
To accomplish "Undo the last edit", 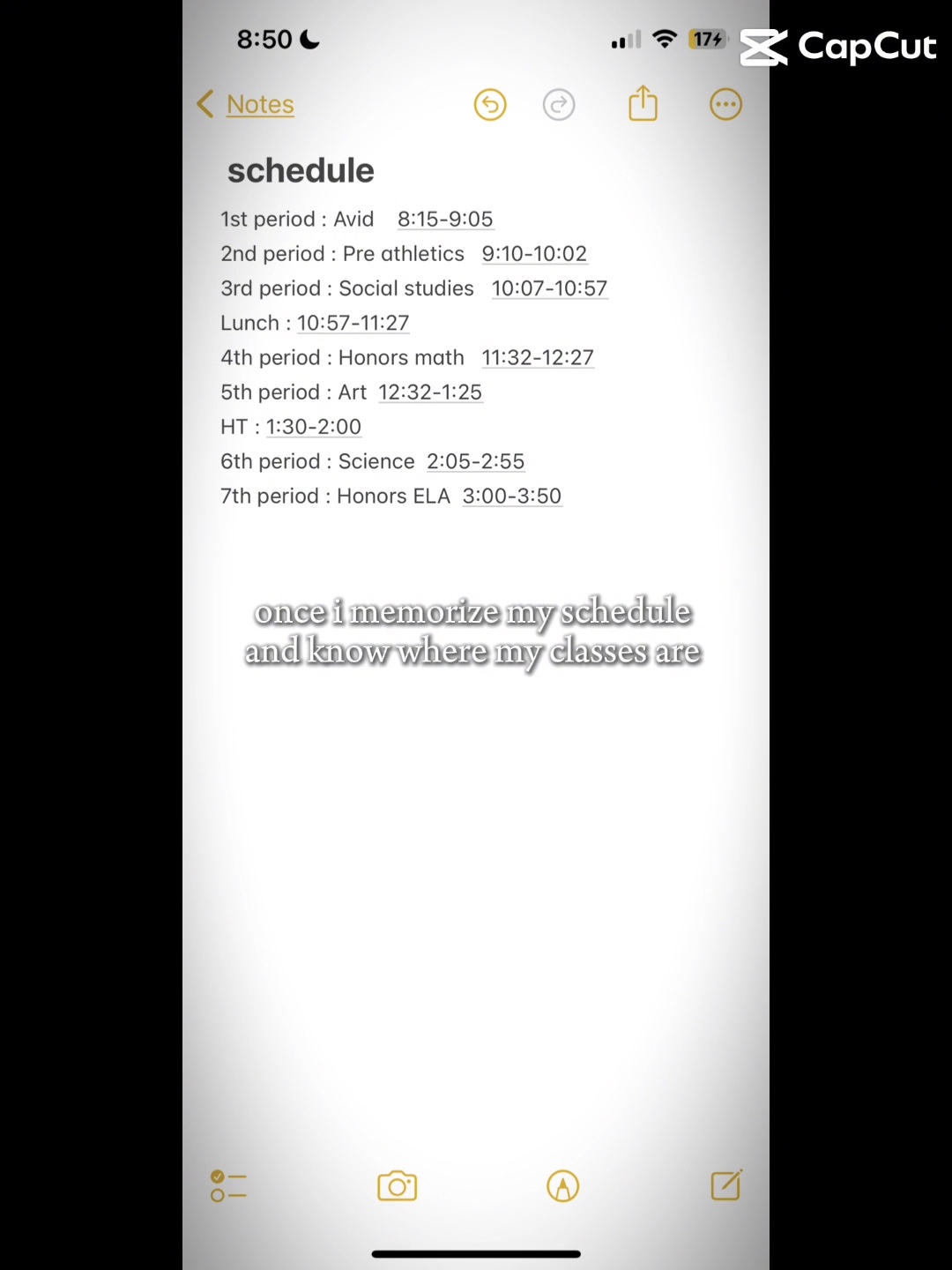I will [490, 105].
